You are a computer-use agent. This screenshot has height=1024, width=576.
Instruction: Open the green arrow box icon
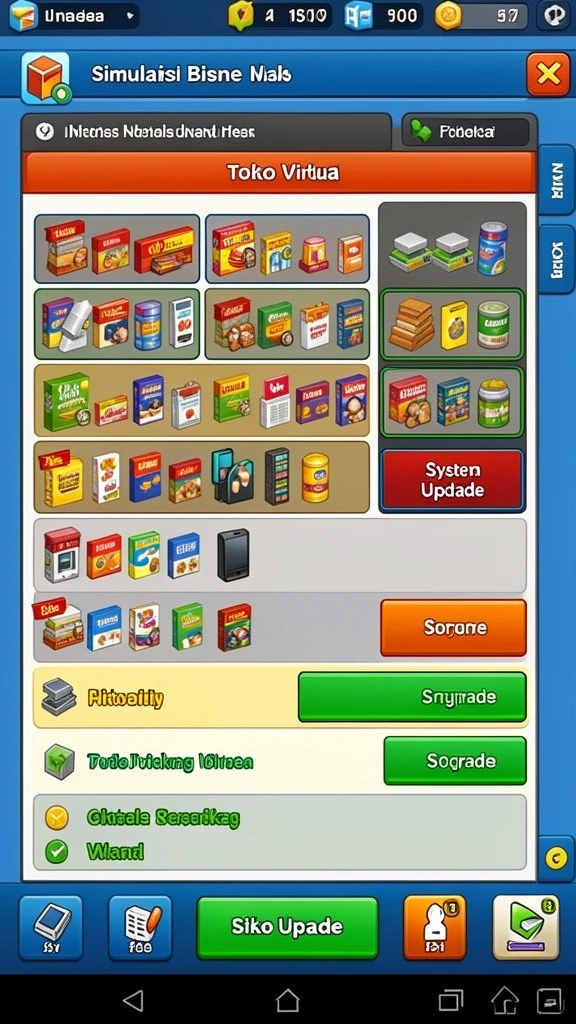click(x=526, y=927)
